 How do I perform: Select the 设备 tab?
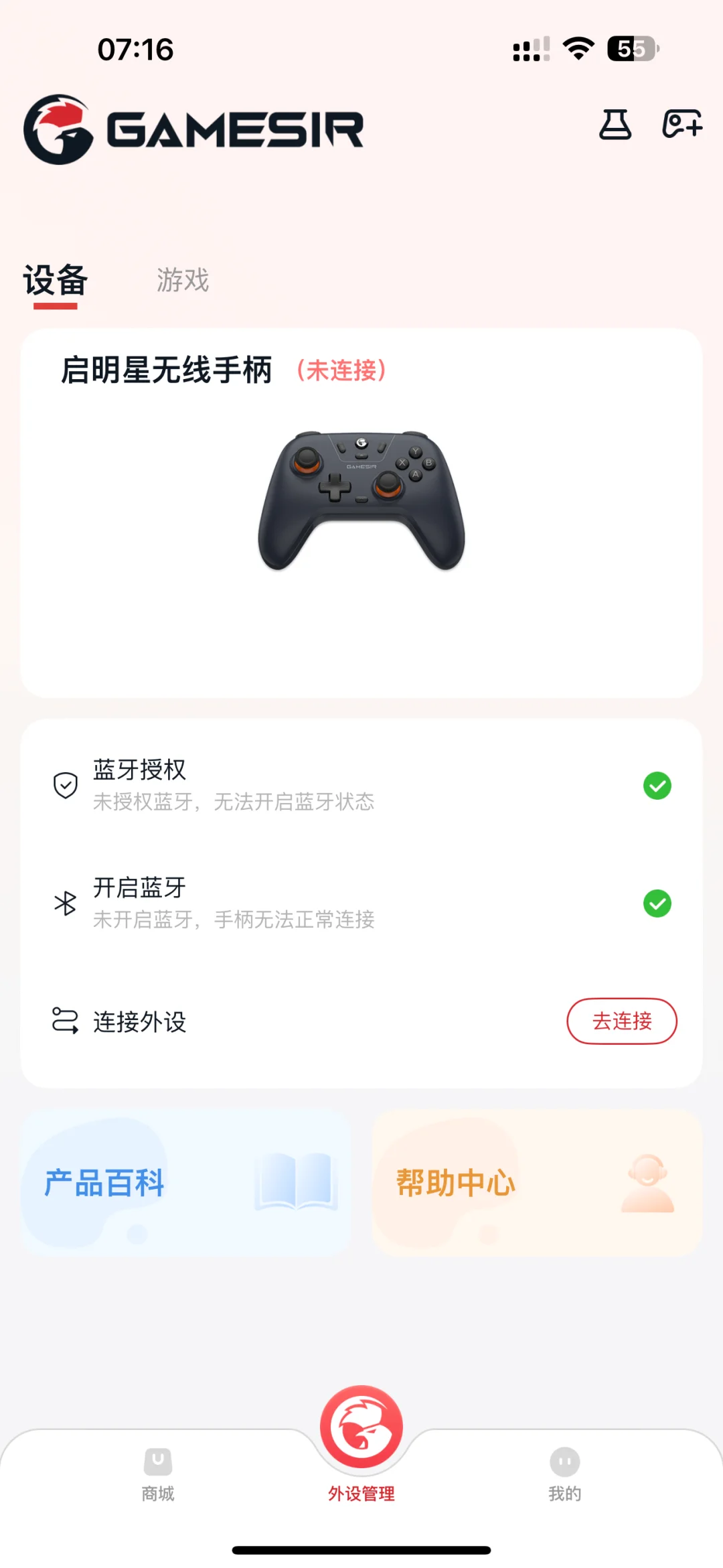click(57, 280)
